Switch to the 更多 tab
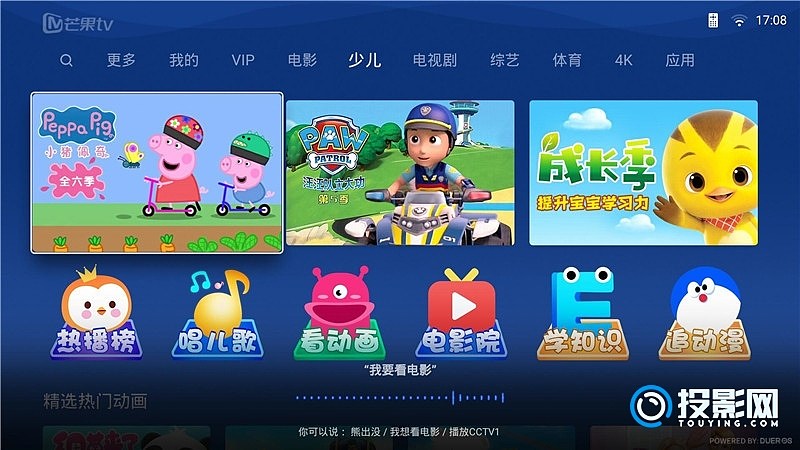This screenshot has width=800, height=450. pyautogui.click(x=121, y=60)
